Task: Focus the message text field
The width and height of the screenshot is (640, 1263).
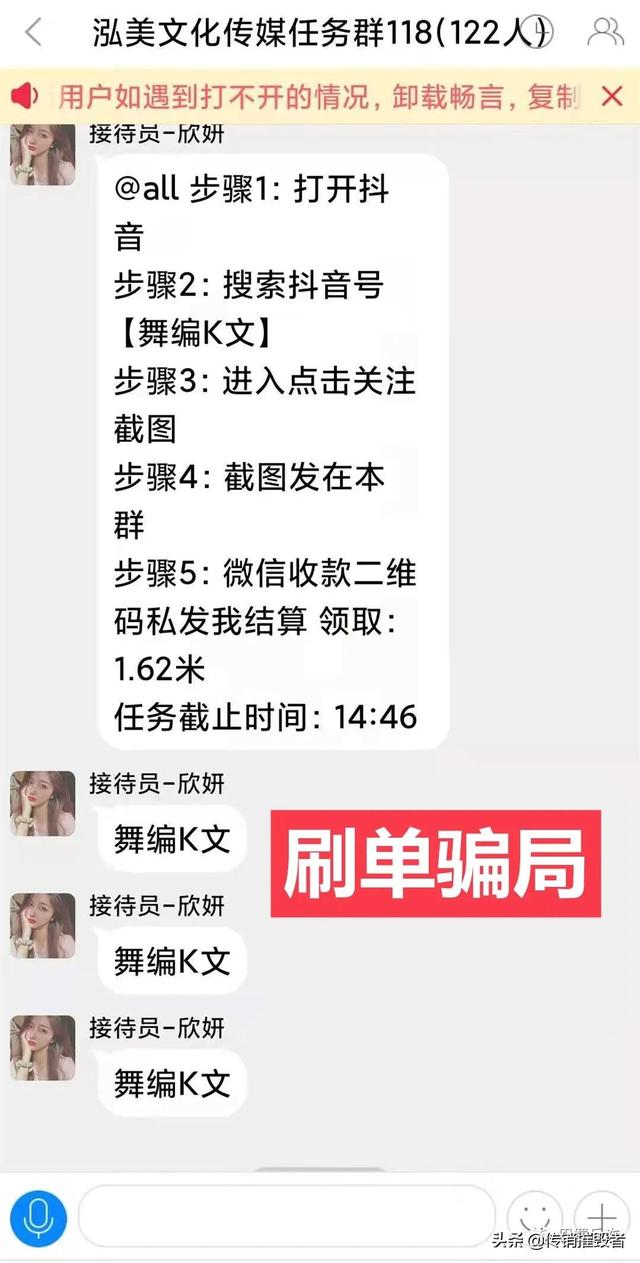Action: (287, 1216)
